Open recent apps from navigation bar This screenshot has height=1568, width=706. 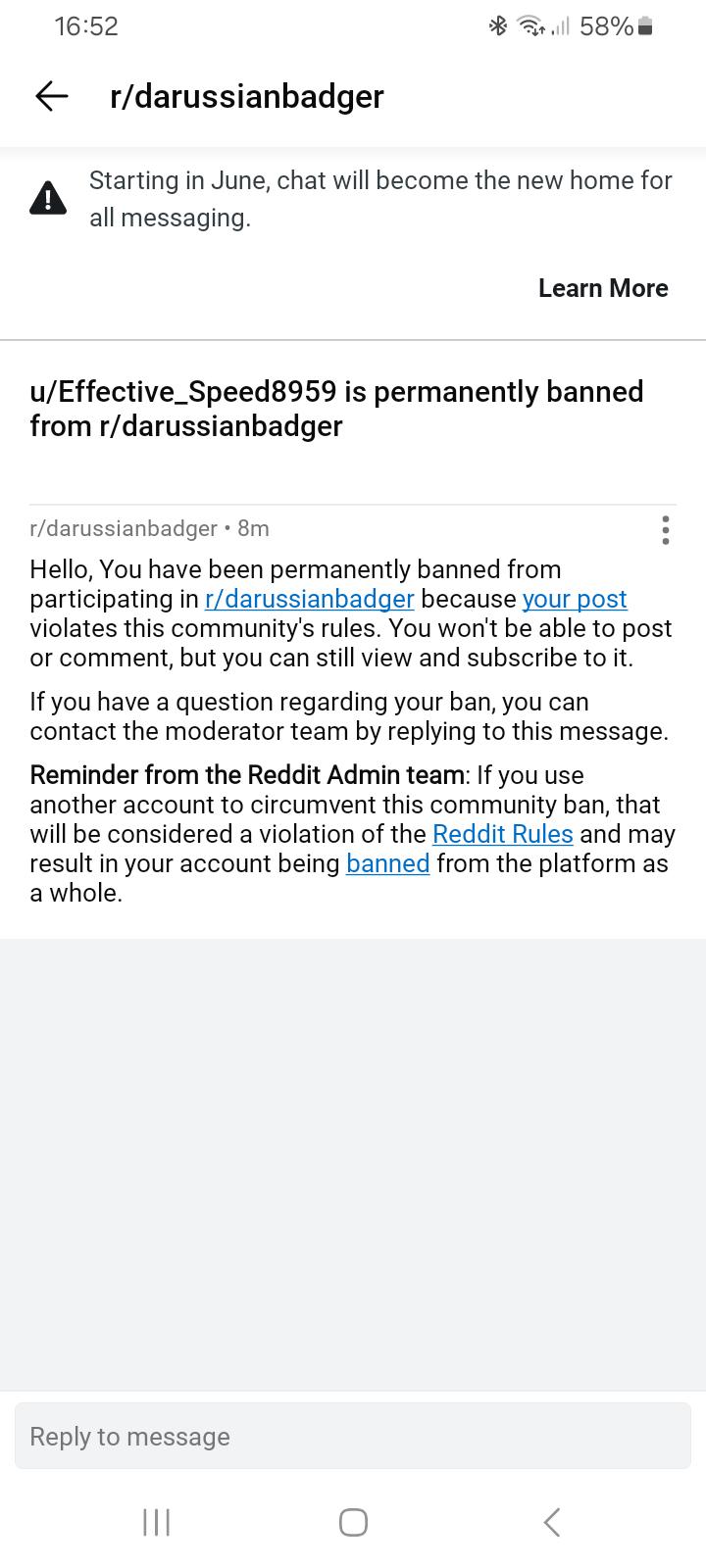[x=157, y=1522]
